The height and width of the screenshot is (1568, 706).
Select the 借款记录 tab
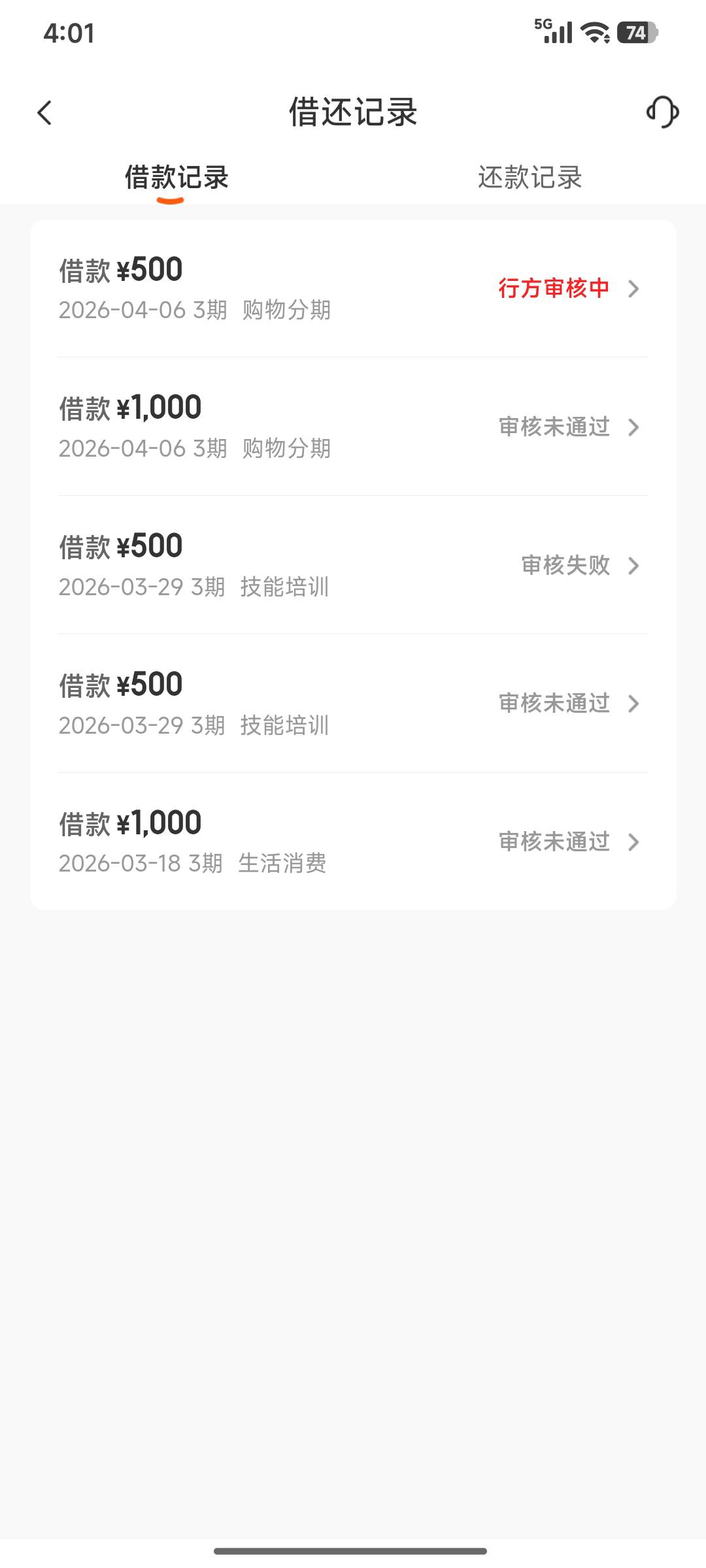[x=176, y=178]
